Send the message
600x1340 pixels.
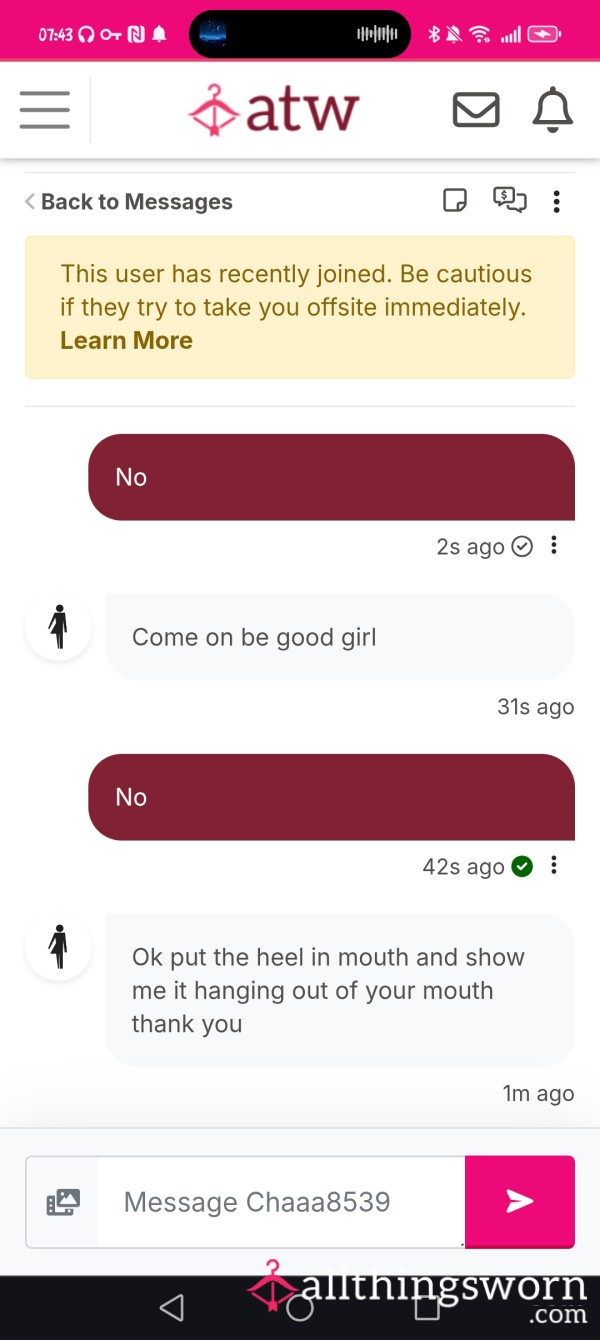(x=520, y=1202)
